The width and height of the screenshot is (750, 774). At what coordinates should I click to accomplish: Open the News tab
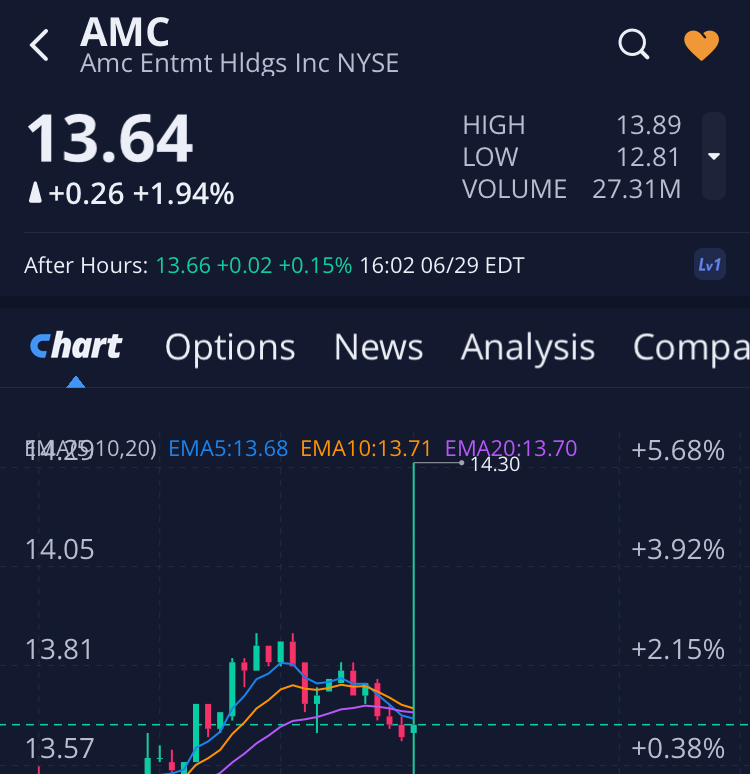click(x=378, y=347)
